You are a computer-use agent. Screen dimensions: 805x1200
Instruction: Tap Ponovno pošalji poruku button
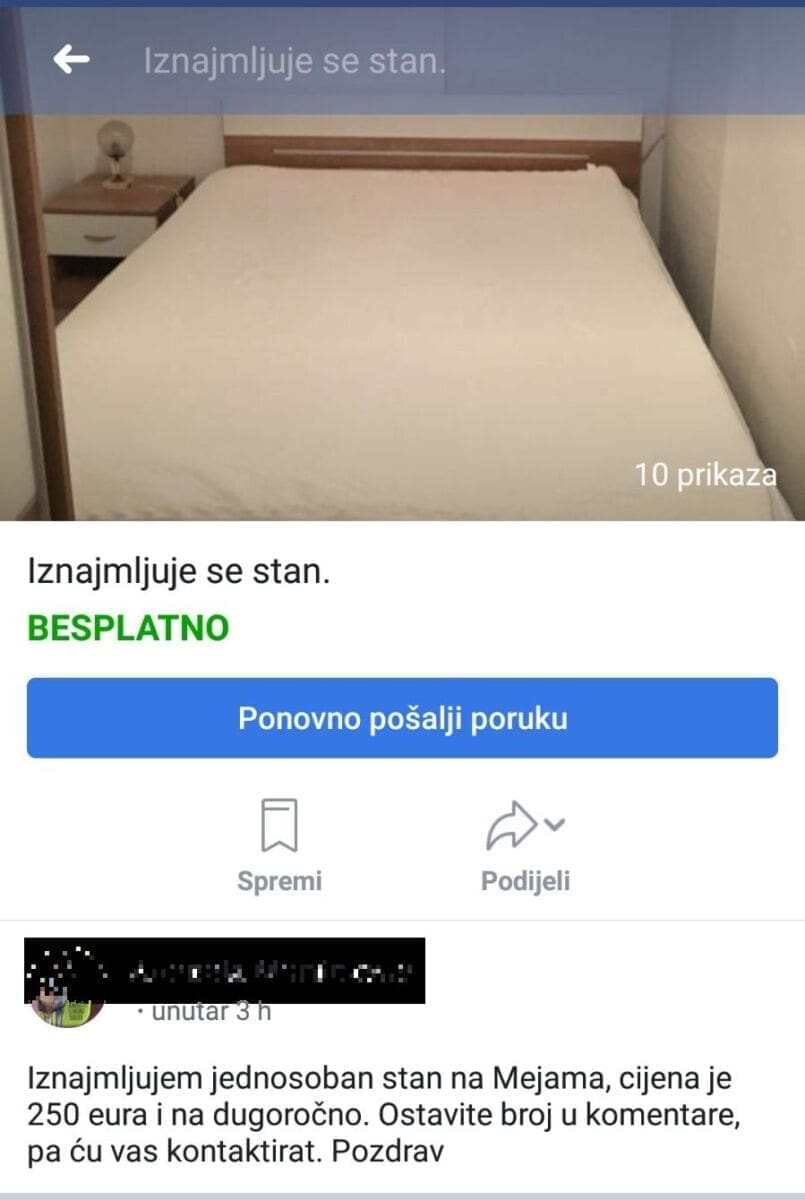(x=402, y=718)
